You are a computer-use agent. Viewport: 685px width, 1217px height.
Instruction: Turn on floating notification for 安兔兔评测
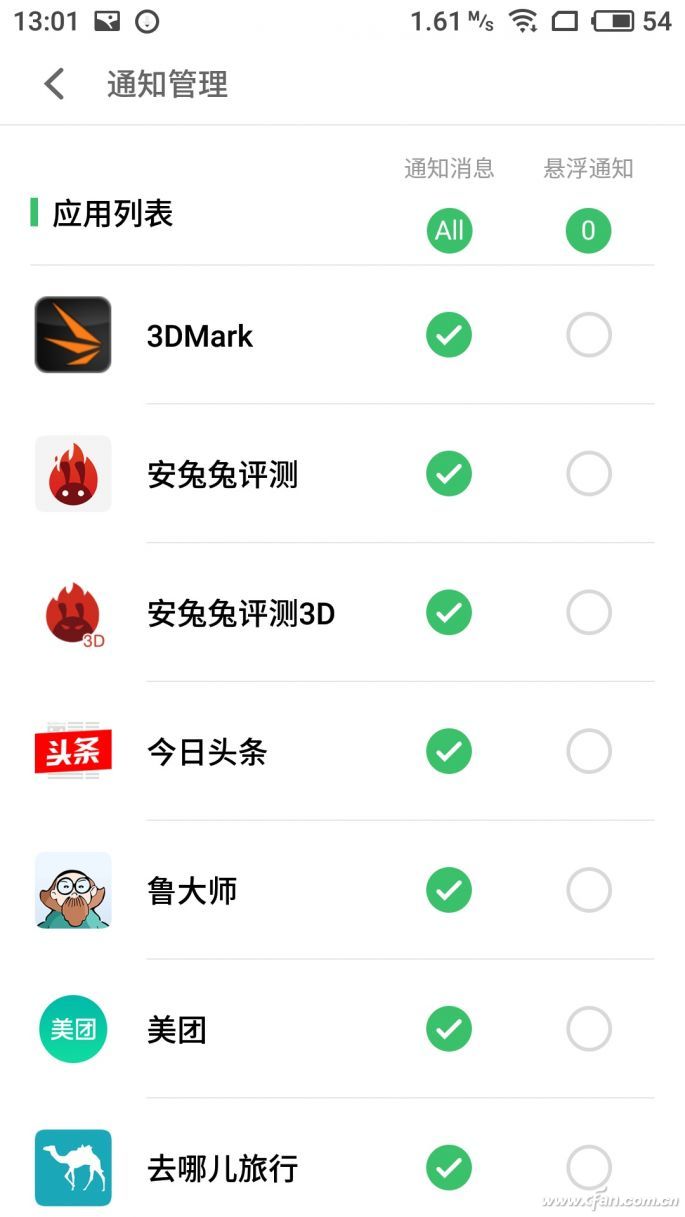pos(588,474)
